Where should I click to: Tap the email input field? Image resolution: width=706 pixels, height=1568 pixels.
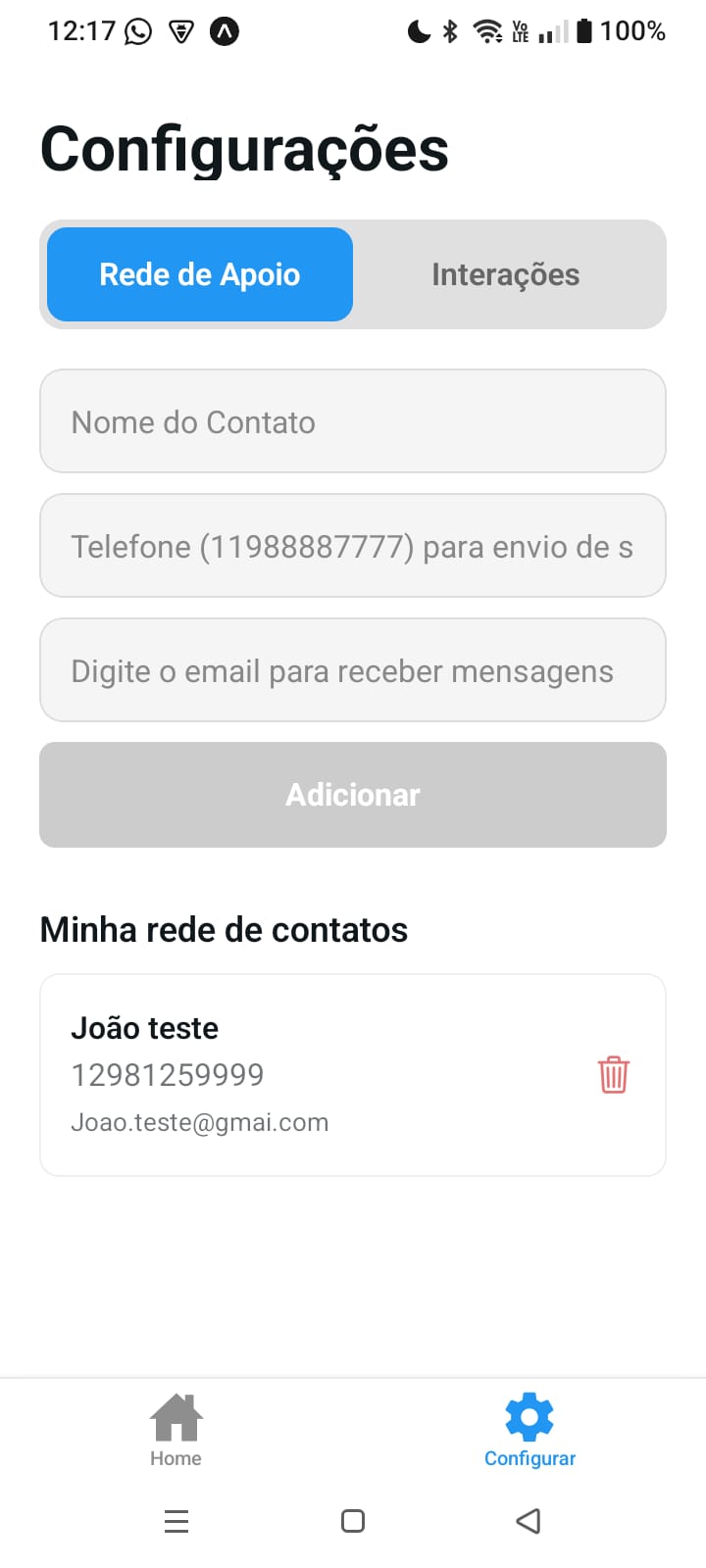(353, 670)
